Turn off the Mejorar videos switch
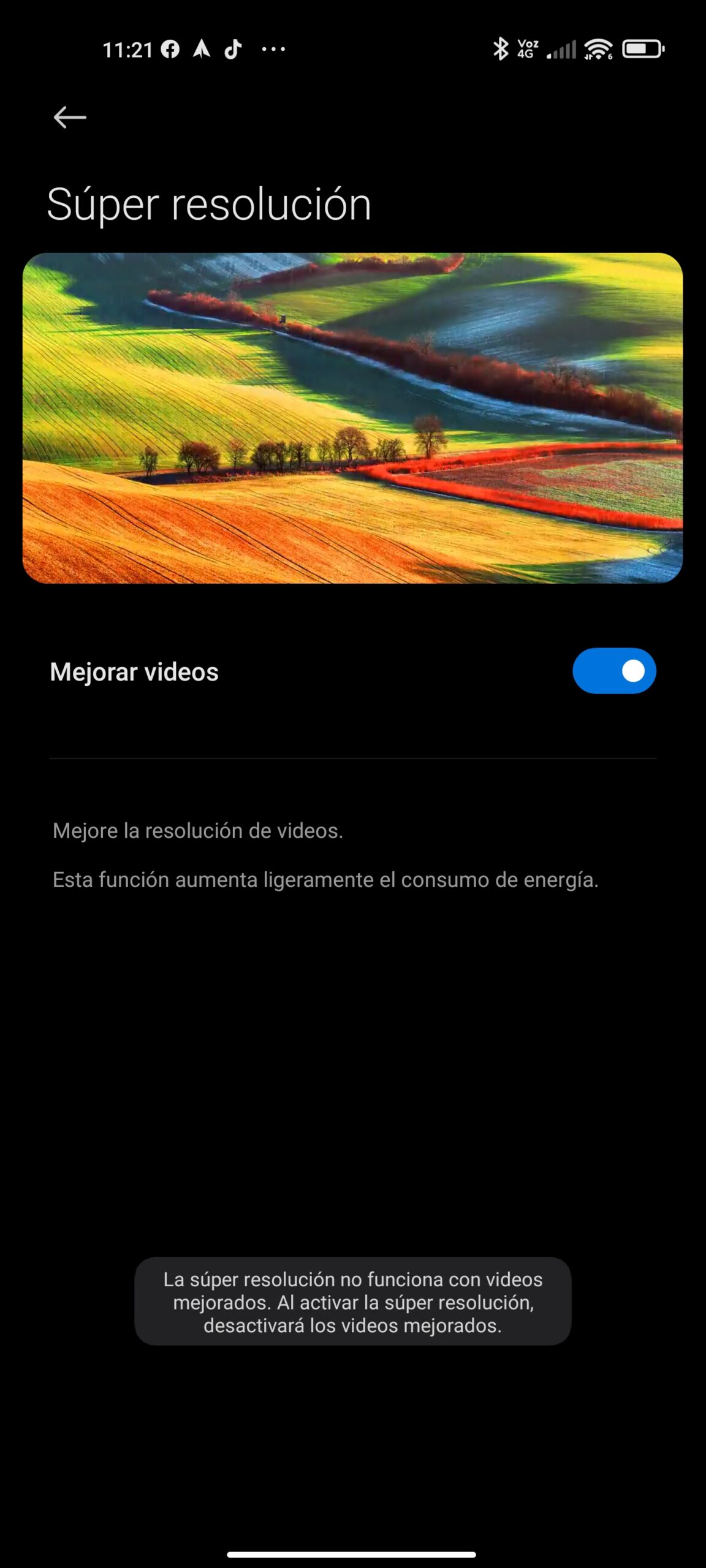The width and height of the screenshot is (706, 1568). coord(614,671)
